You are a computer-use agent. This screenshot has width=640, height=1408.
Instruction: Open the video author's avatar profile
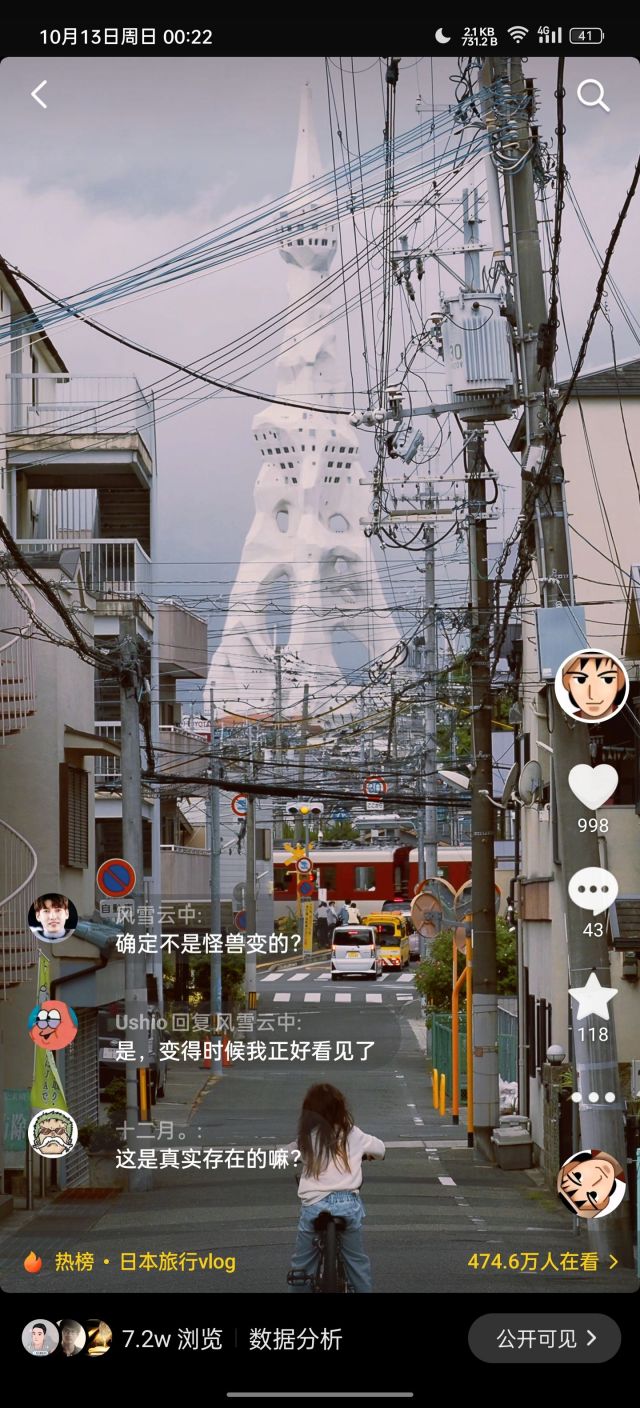coord(592,685)
